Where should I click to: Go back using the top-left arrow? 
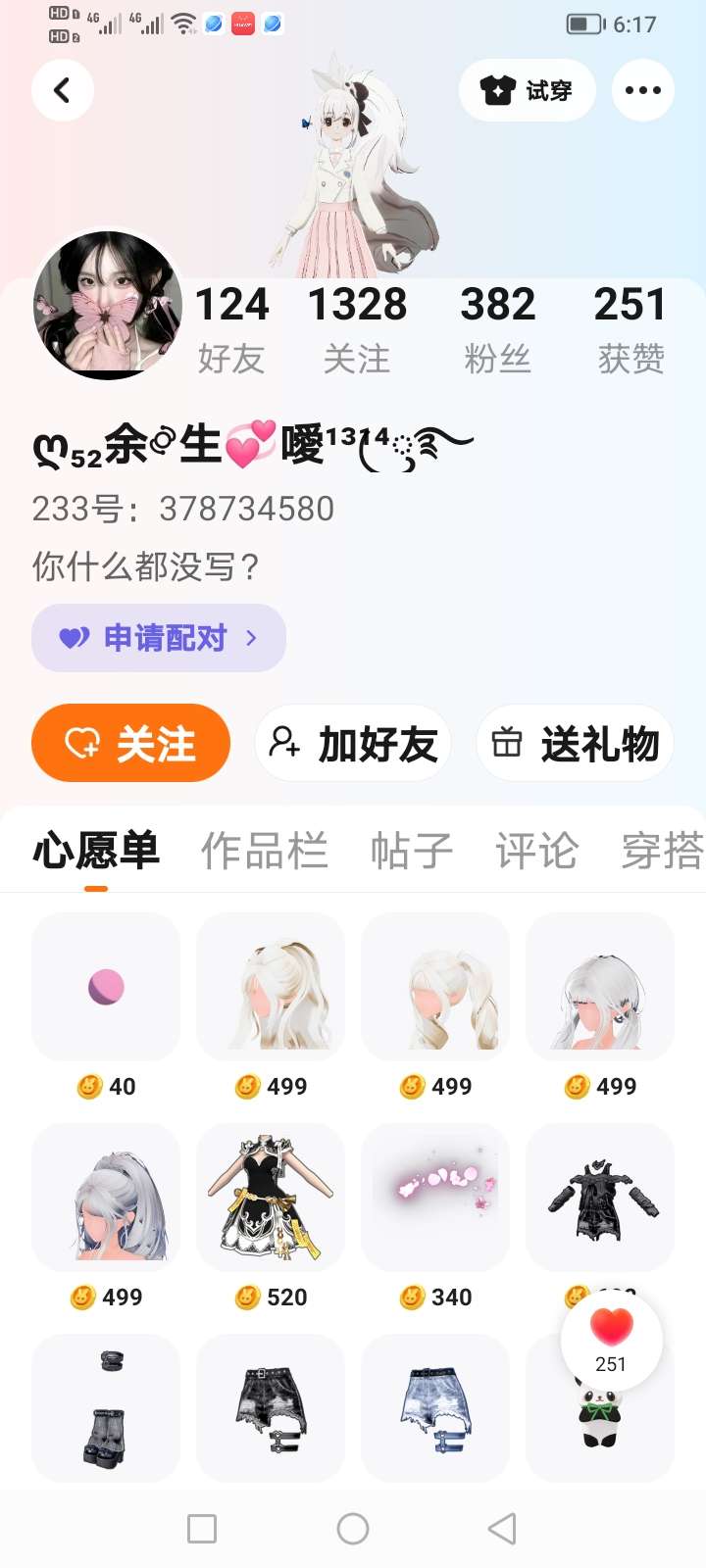[63, 90]
